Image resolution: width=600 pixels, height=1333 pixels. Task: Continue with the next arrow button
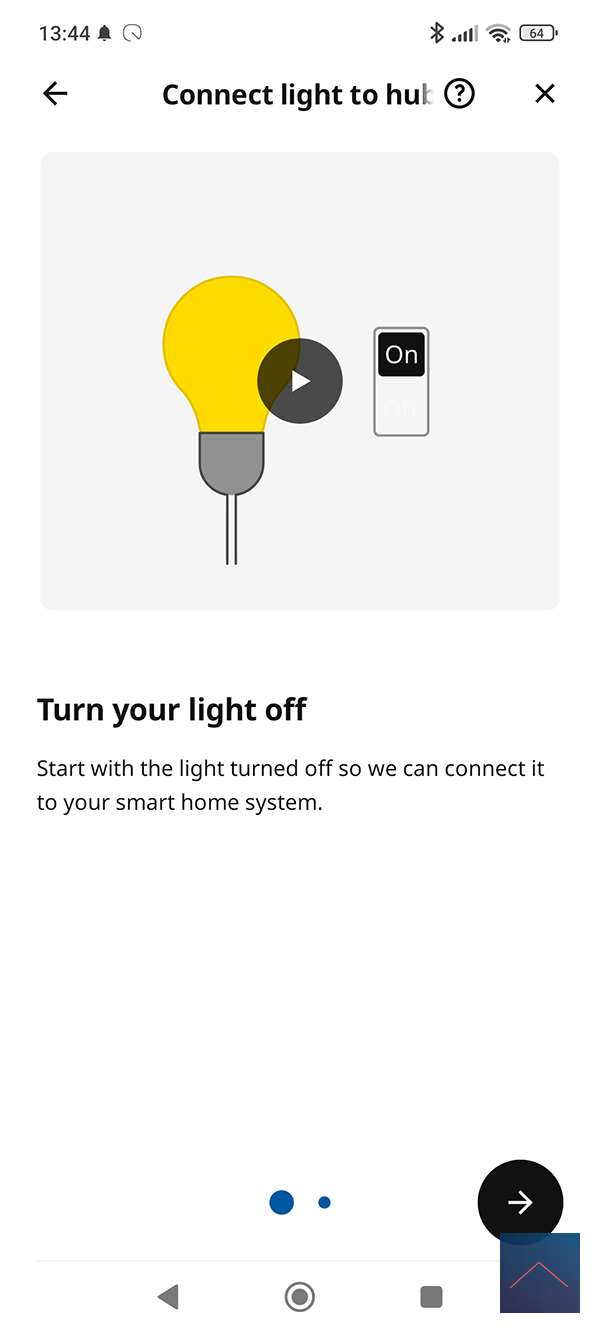coord(520,1202)
